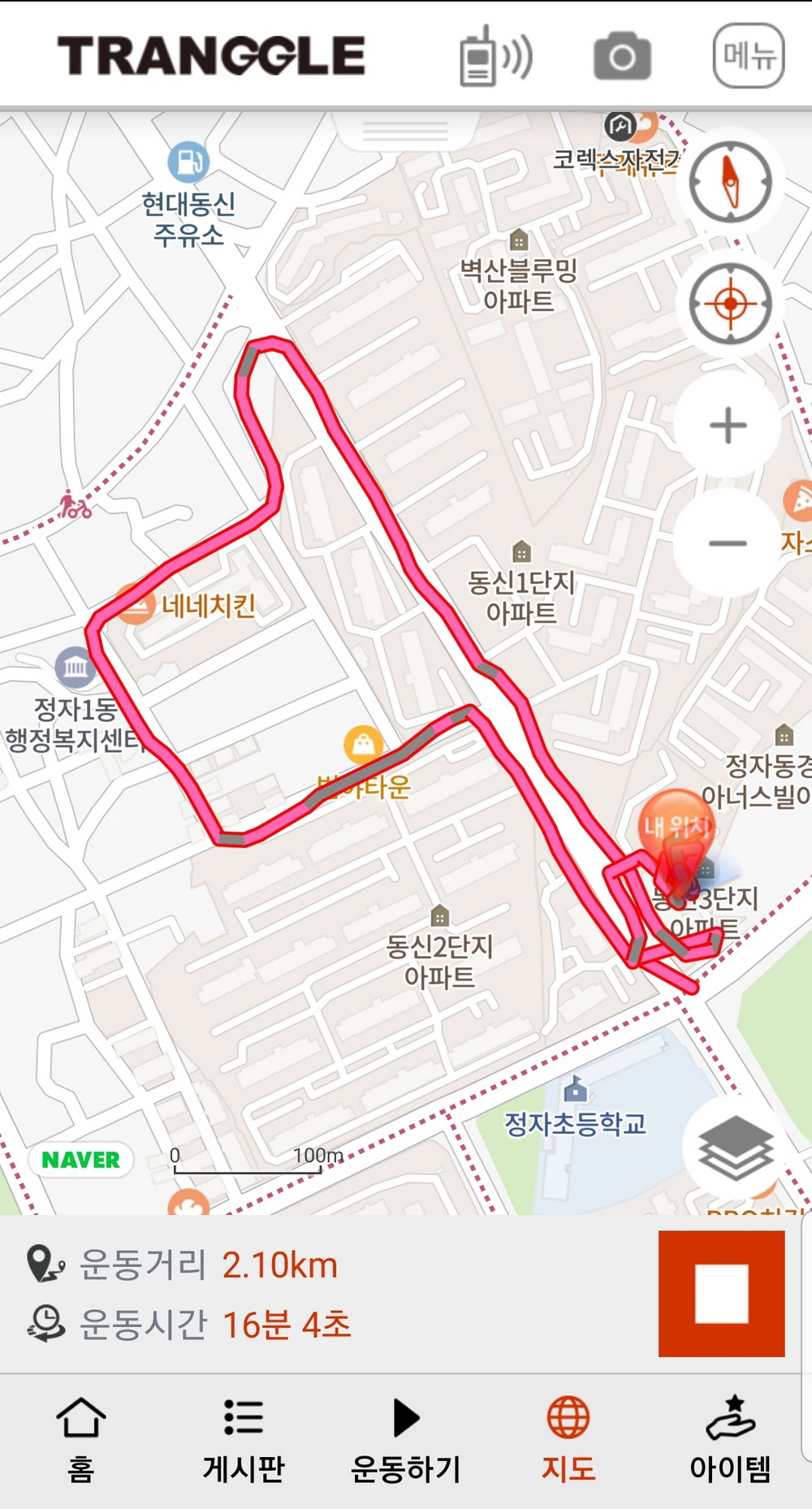Tap the compass button
Viewport: 812px width, 1509px height.
730,182
